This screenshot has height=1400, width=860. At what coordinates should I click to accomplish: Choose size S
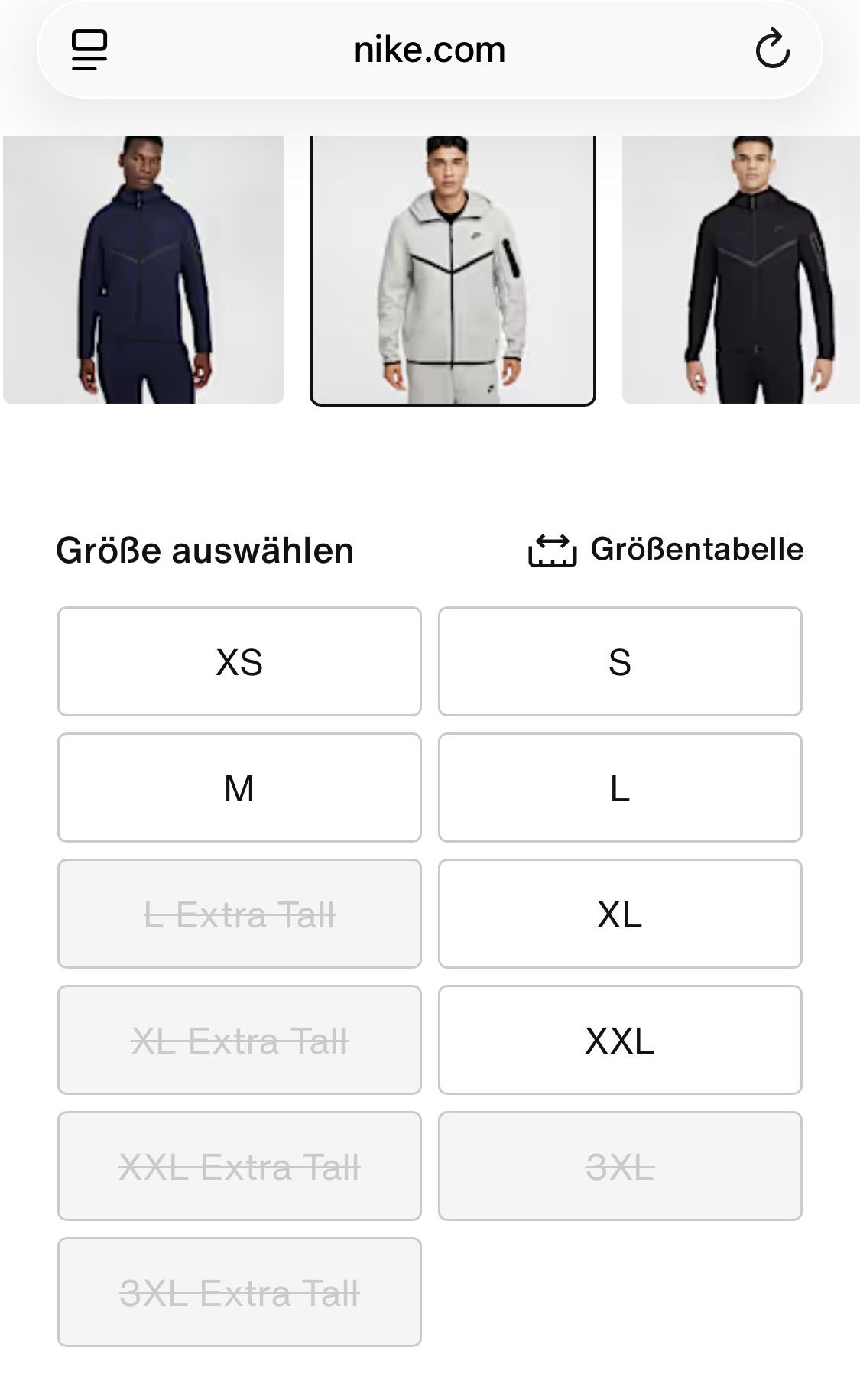click(x=620, y=662)
